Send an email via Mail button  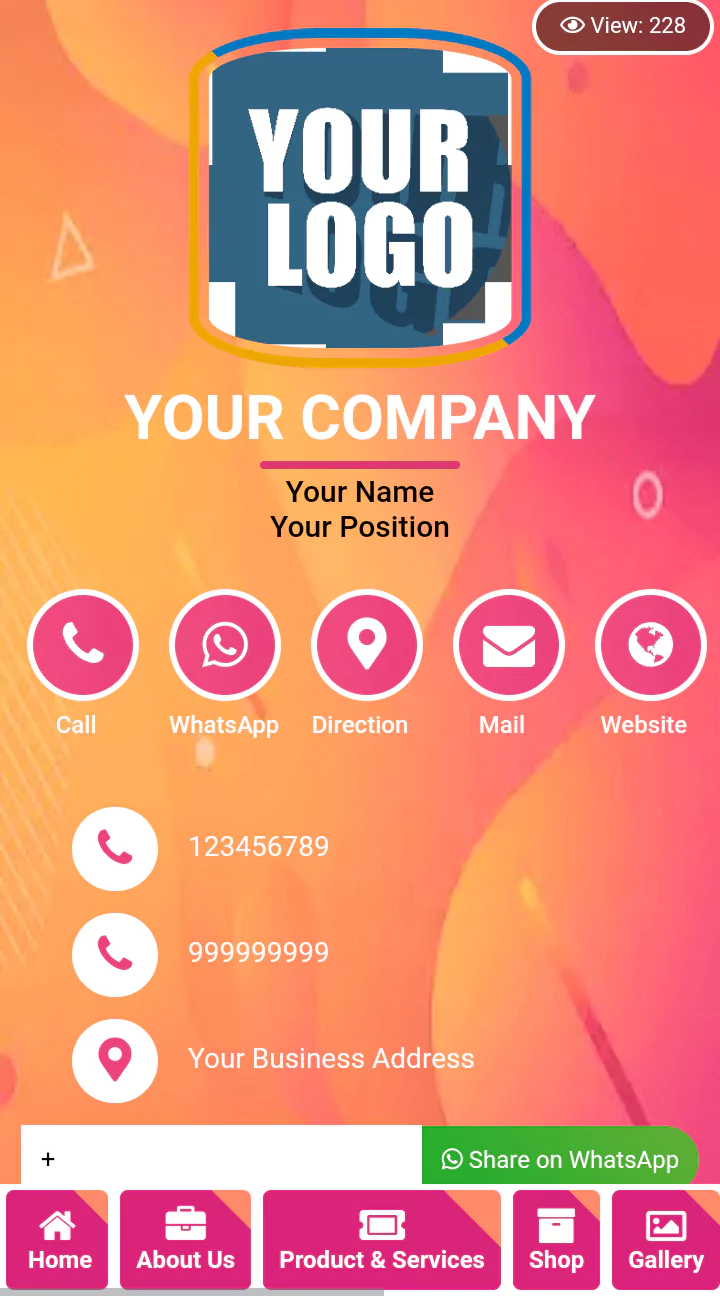pos(508,645)
